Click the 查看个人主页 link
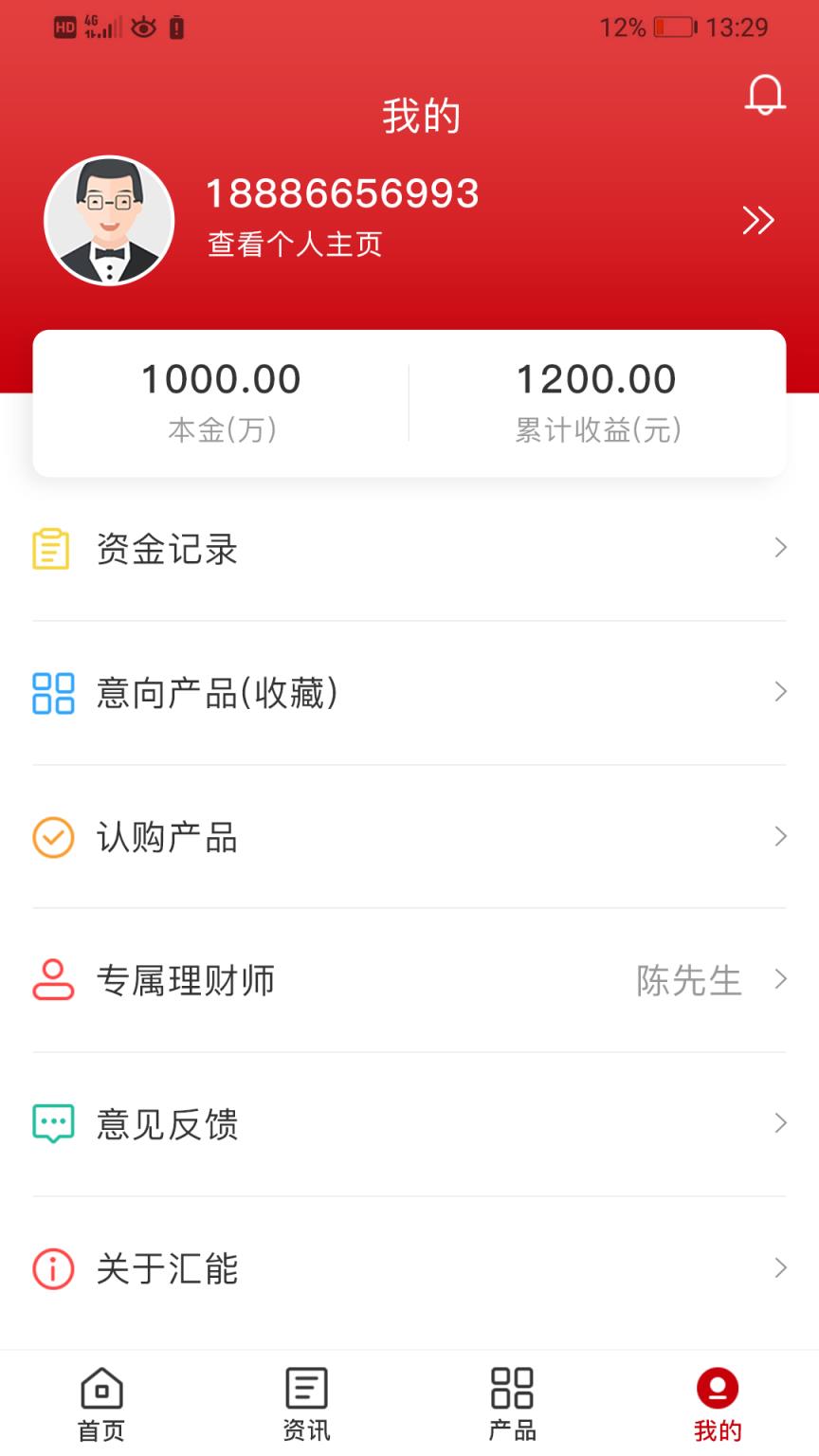The image size is (819, 1456). tap(292, 245)
